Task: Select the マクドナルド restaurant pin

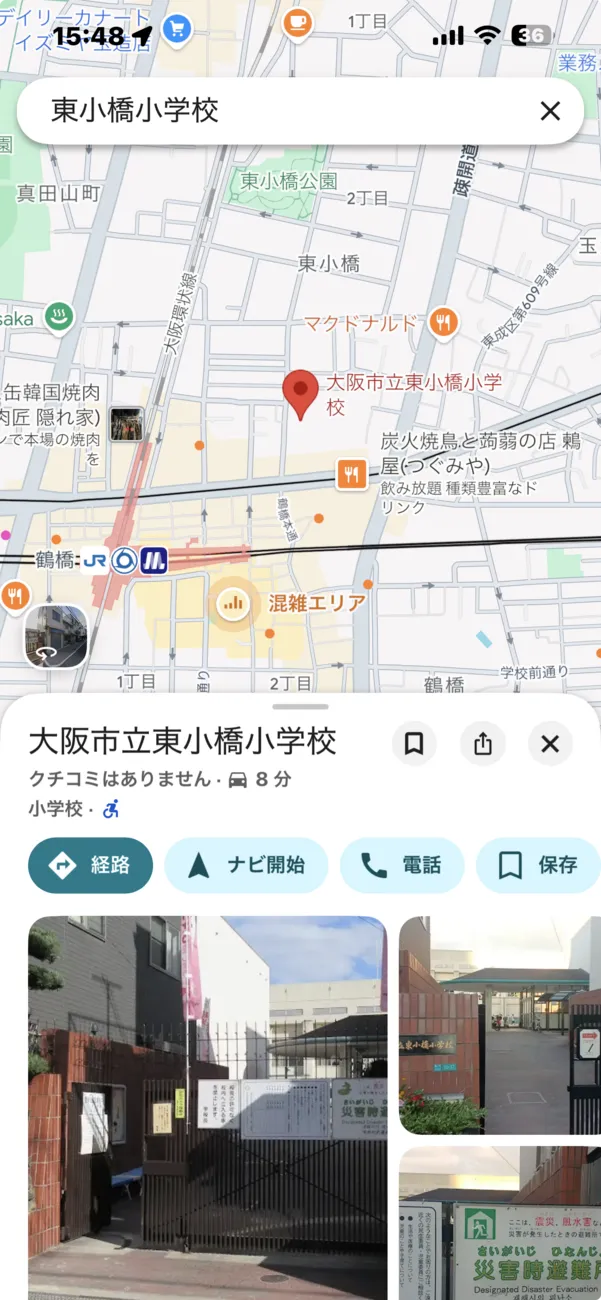Action: click(x=443, y=322)
